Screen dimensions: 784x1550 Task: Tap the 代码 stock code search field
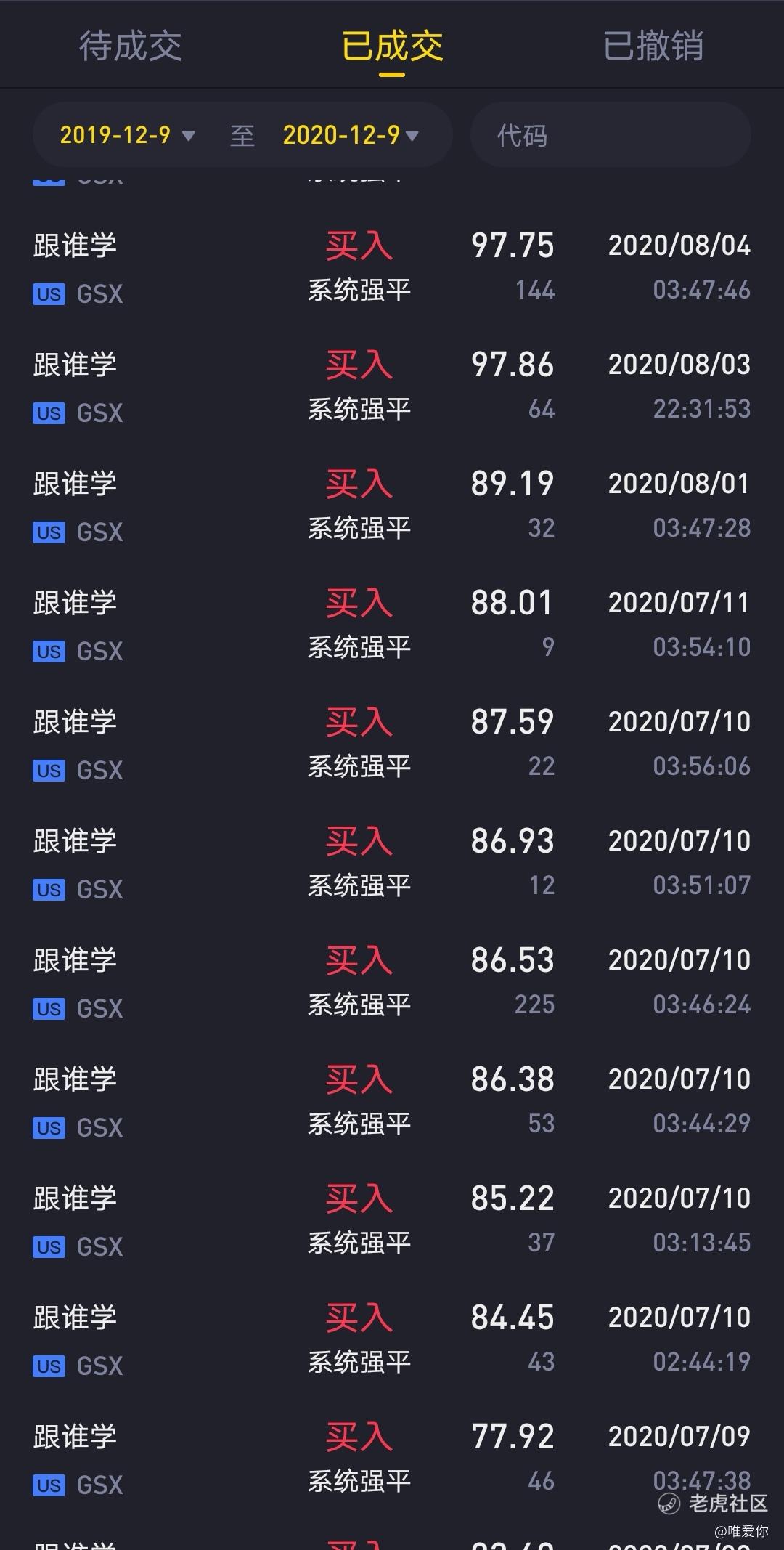click(611, 135)
